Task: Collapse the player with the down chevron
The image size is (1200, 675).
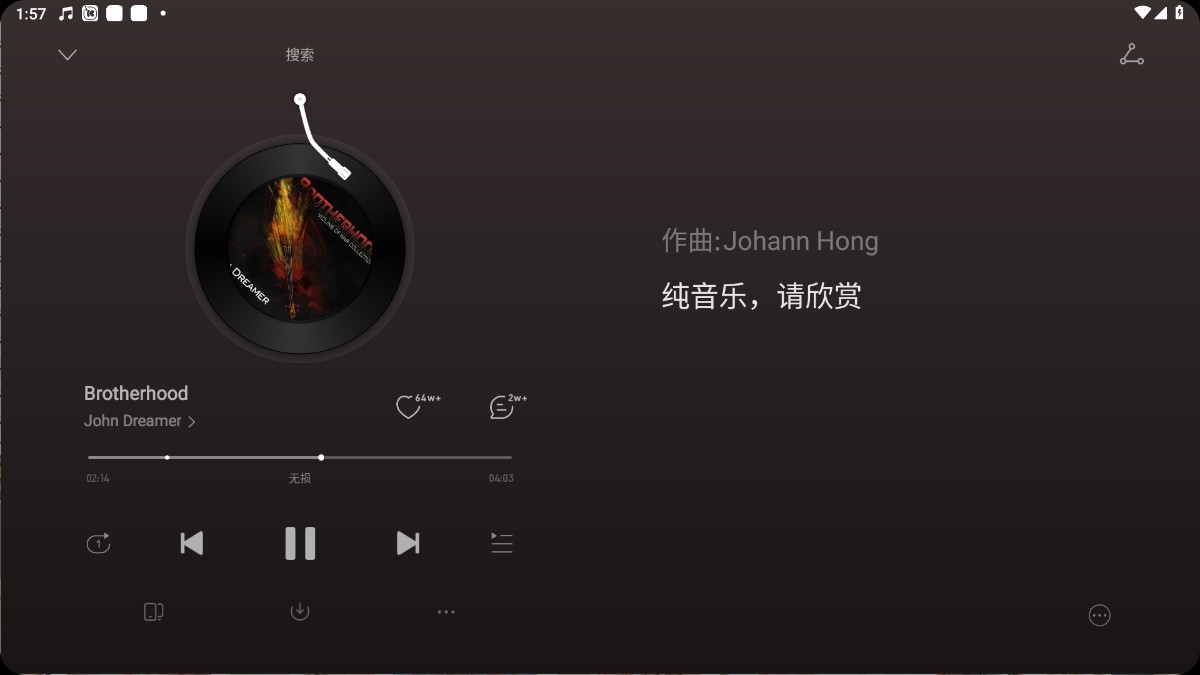Action: point(67,55)
